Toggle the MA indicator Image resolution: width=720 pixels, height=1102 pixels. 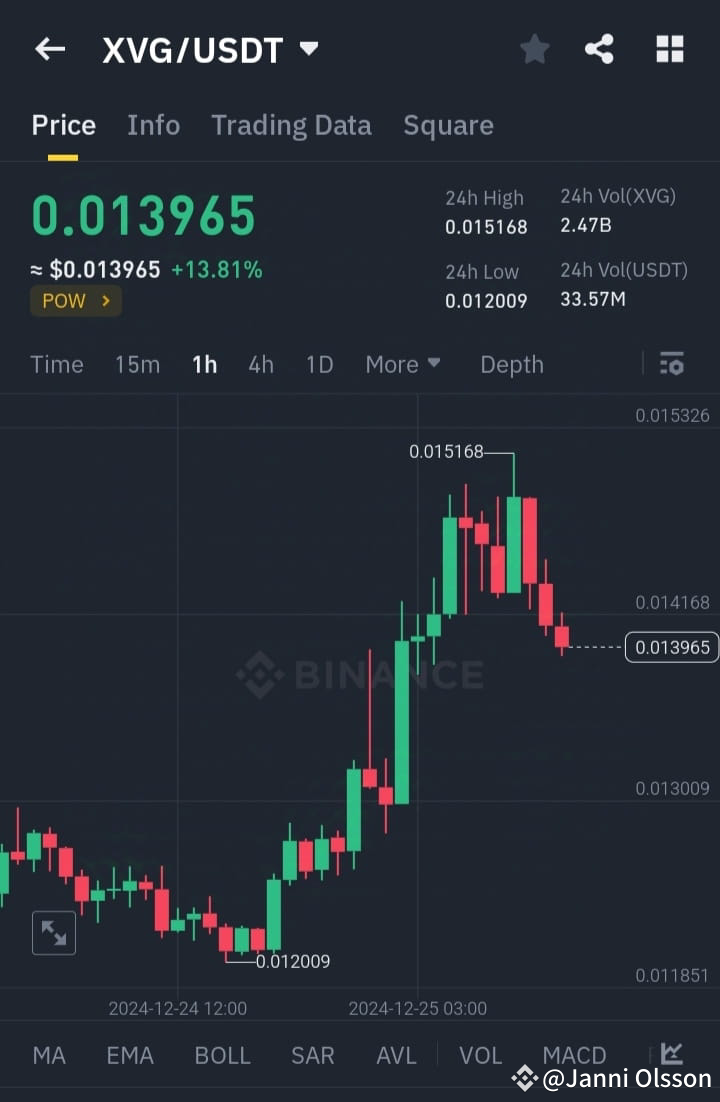click(48, 1055)
